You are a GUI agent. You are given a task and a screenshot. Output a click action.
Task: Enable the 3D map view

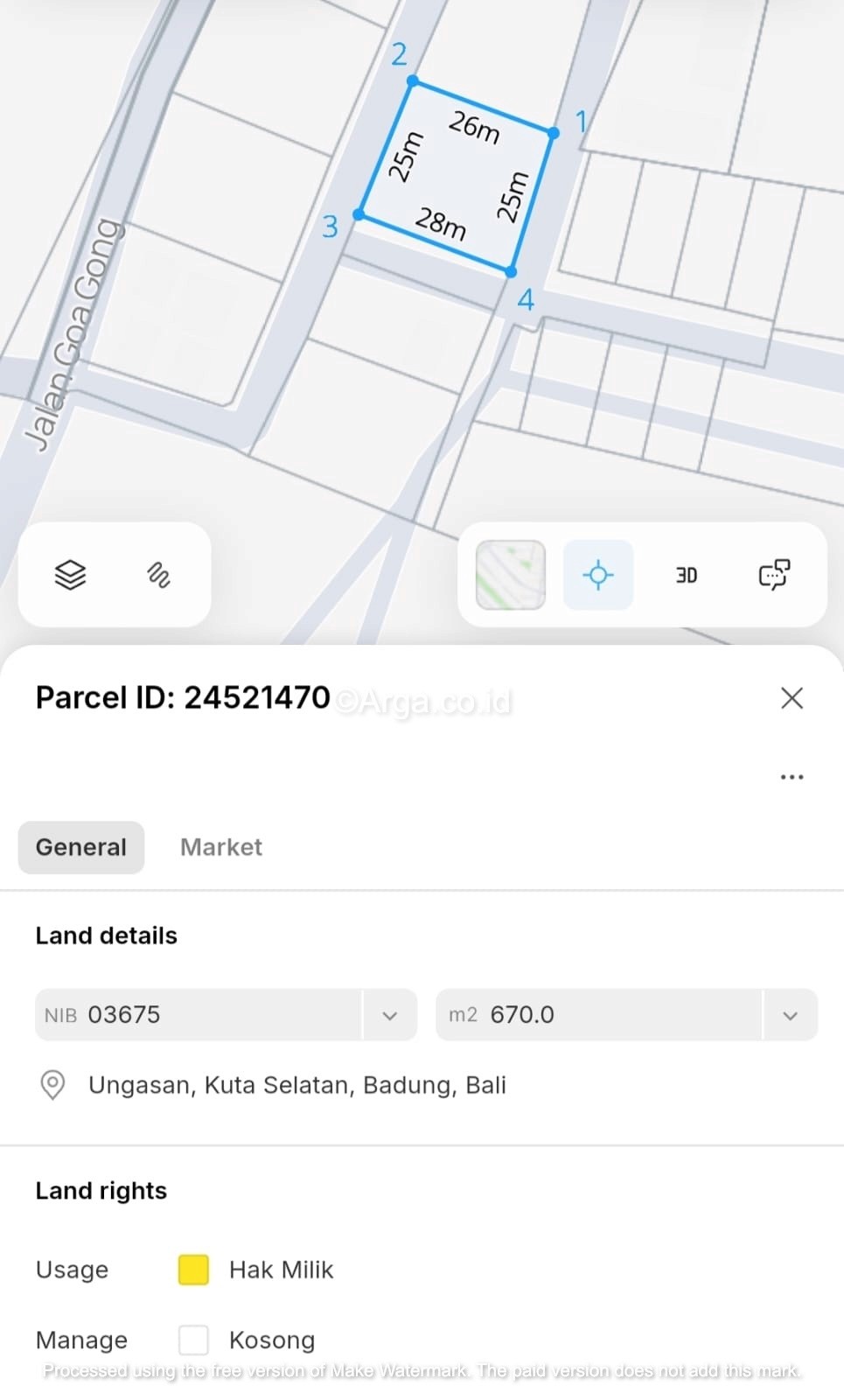click(x=687, y=575)
